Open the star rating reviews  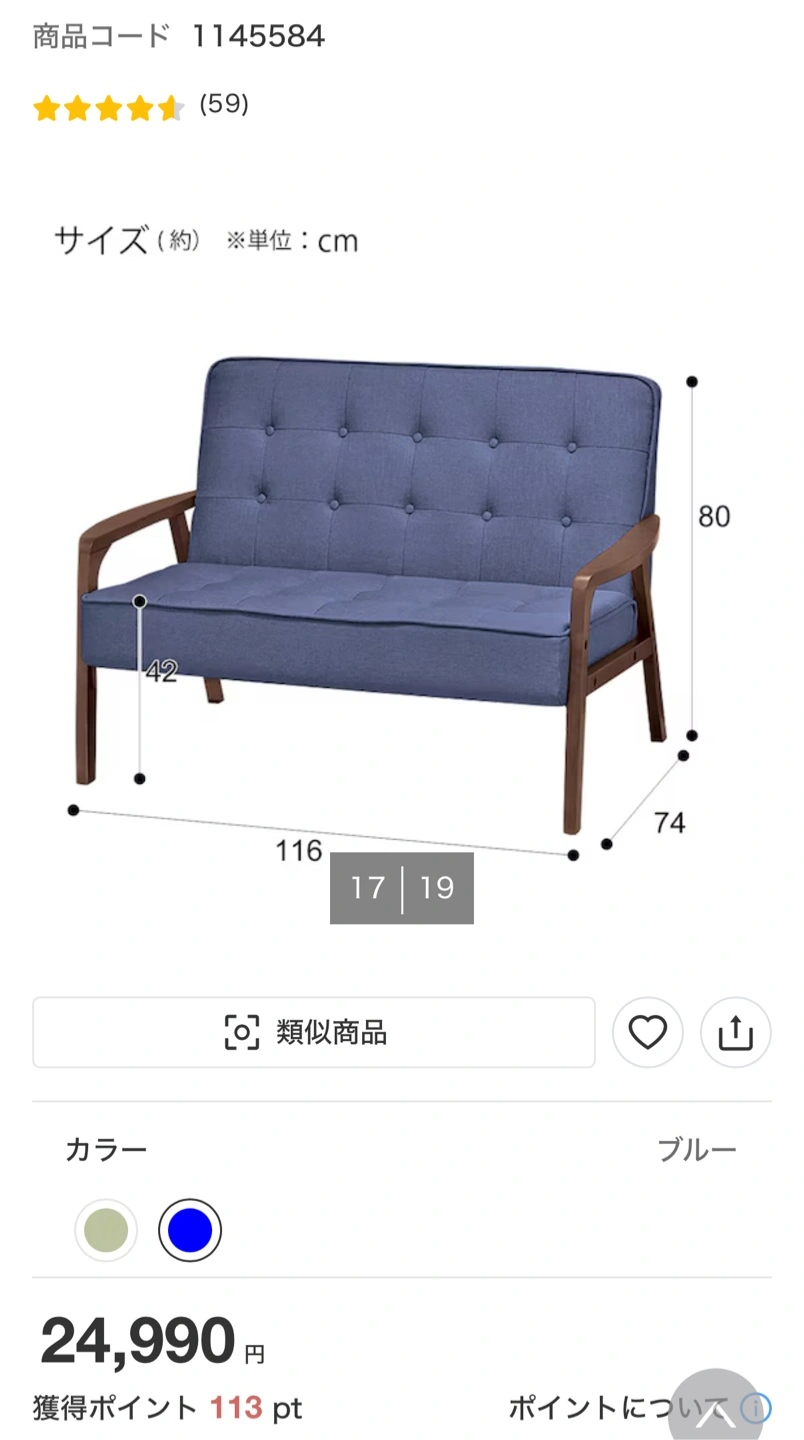tap(140, 106)
